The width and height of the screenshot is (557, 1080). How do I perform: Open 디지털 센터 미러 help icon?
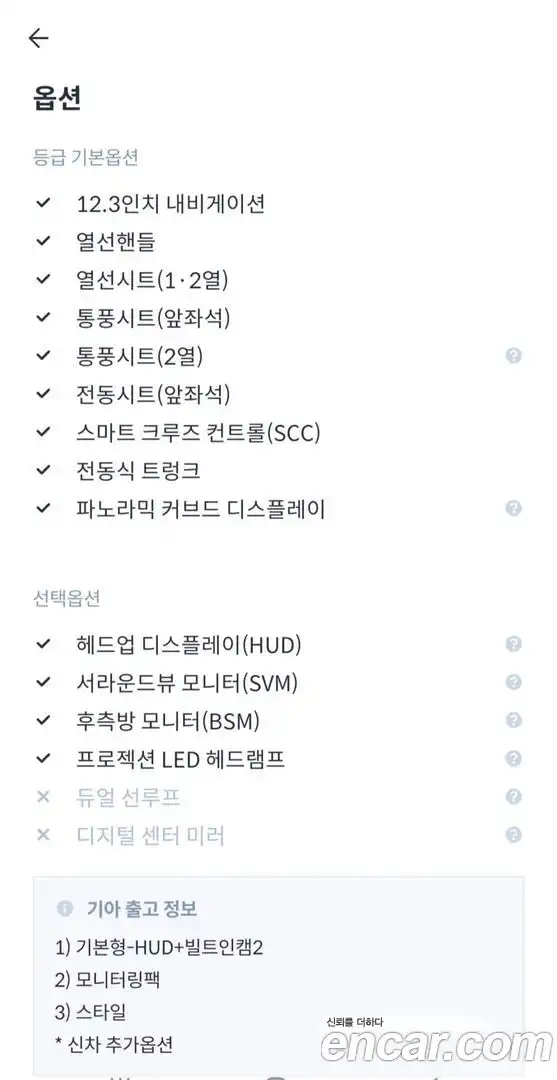coord(513,835)
